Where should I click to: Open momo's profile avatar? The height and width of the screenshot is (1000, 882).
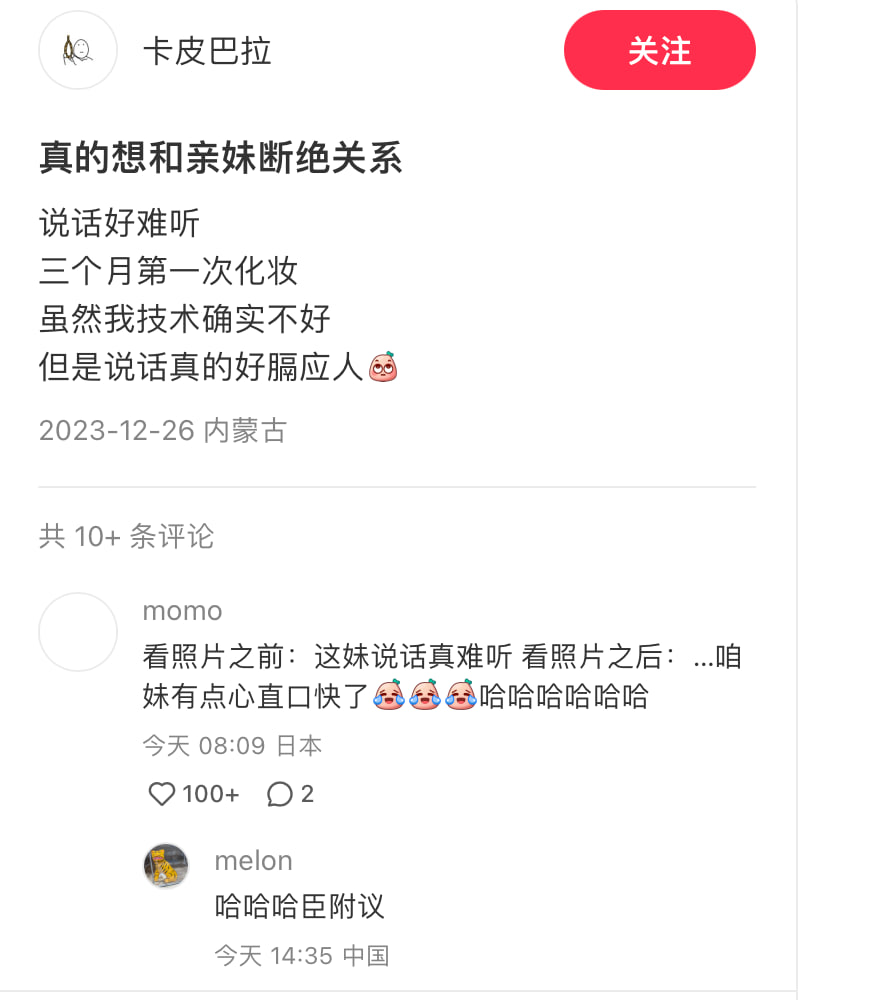tap(77, 631)
